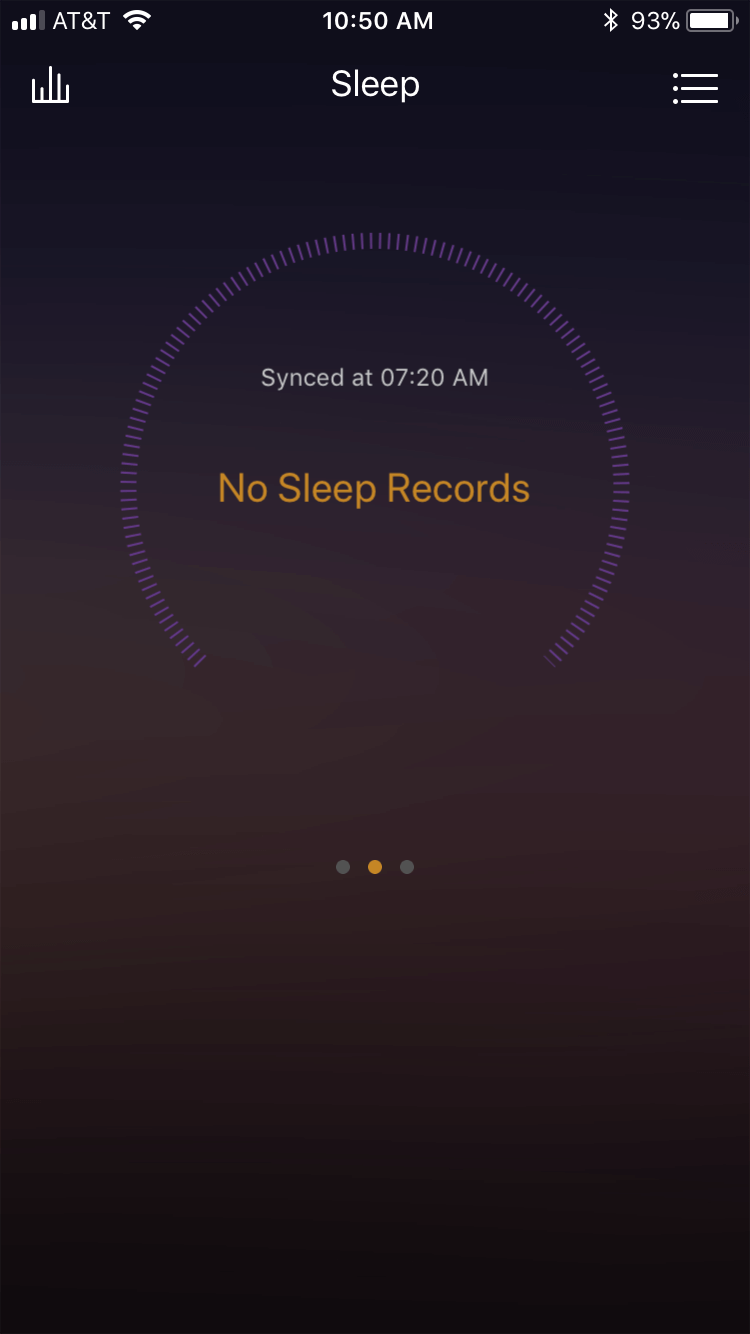The width and height of the screenshot is (750, 1334).
Task: Open the list menu icon
Action: point(695,88)
